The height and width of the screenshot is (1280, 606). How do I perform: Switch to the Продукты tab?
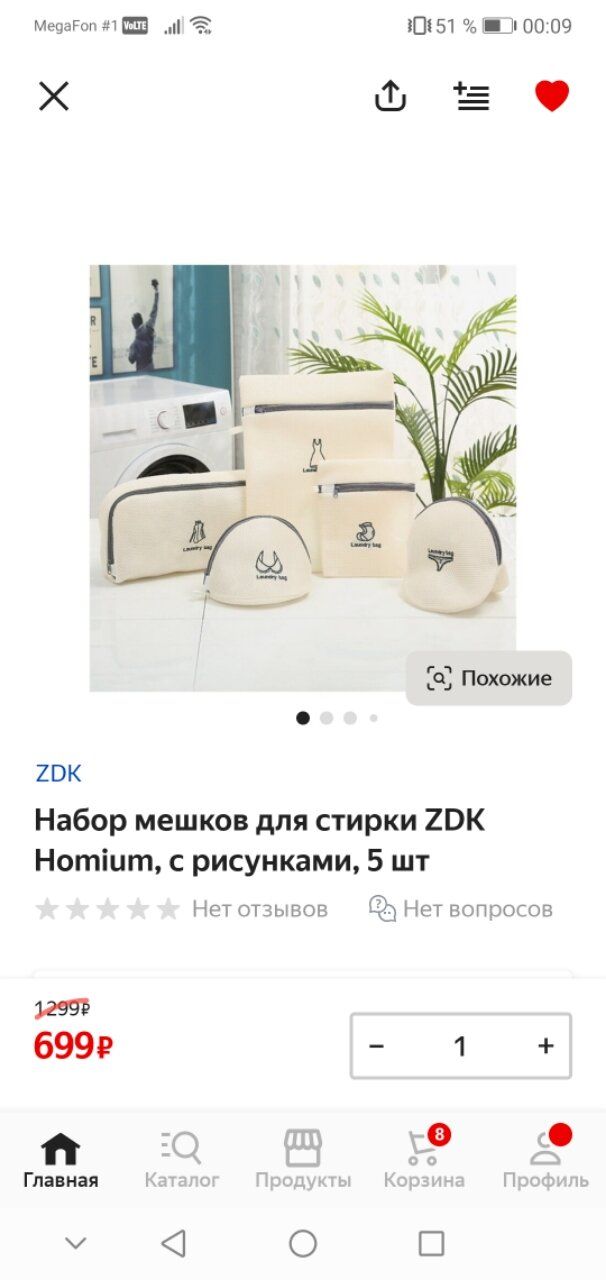coord(303,1160)
